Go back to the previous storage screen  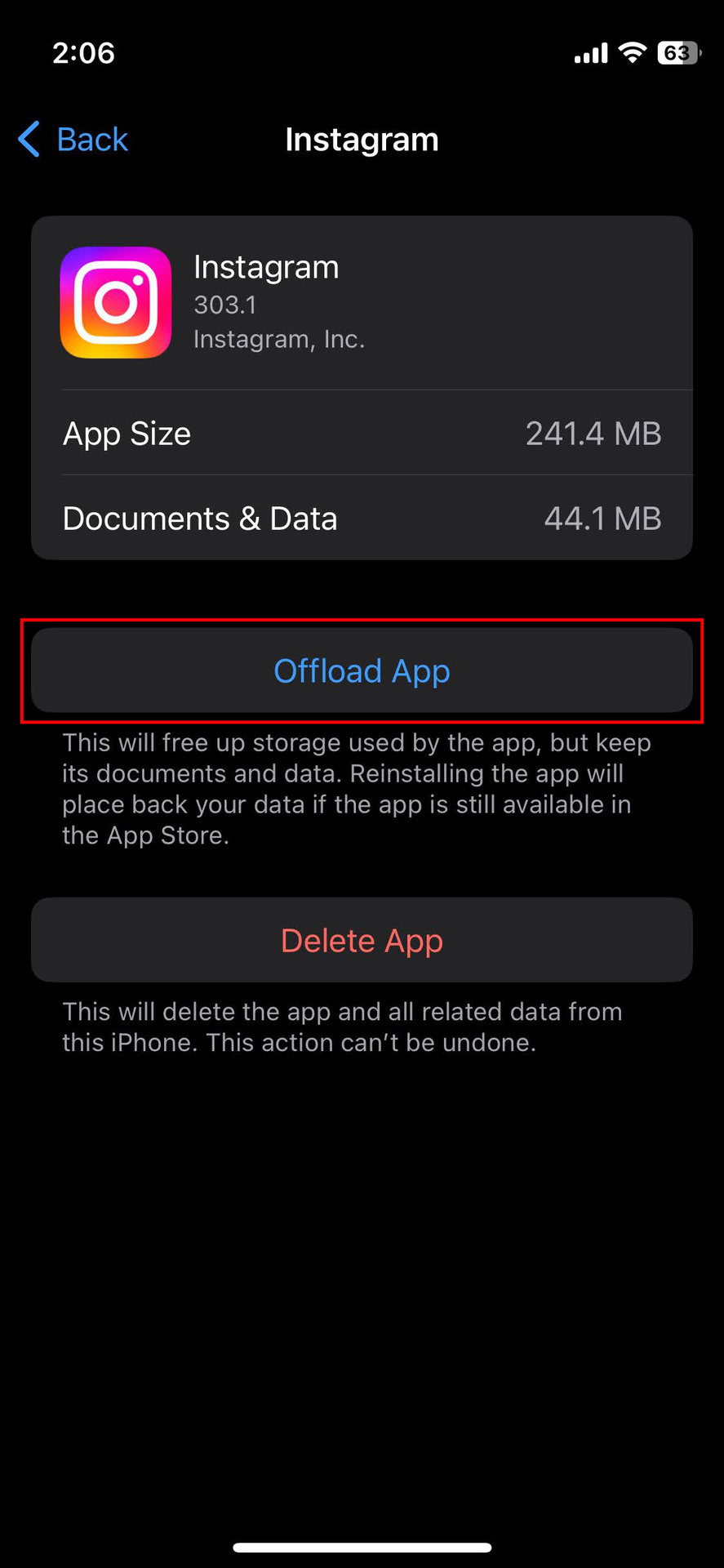[x=73, y=140]
